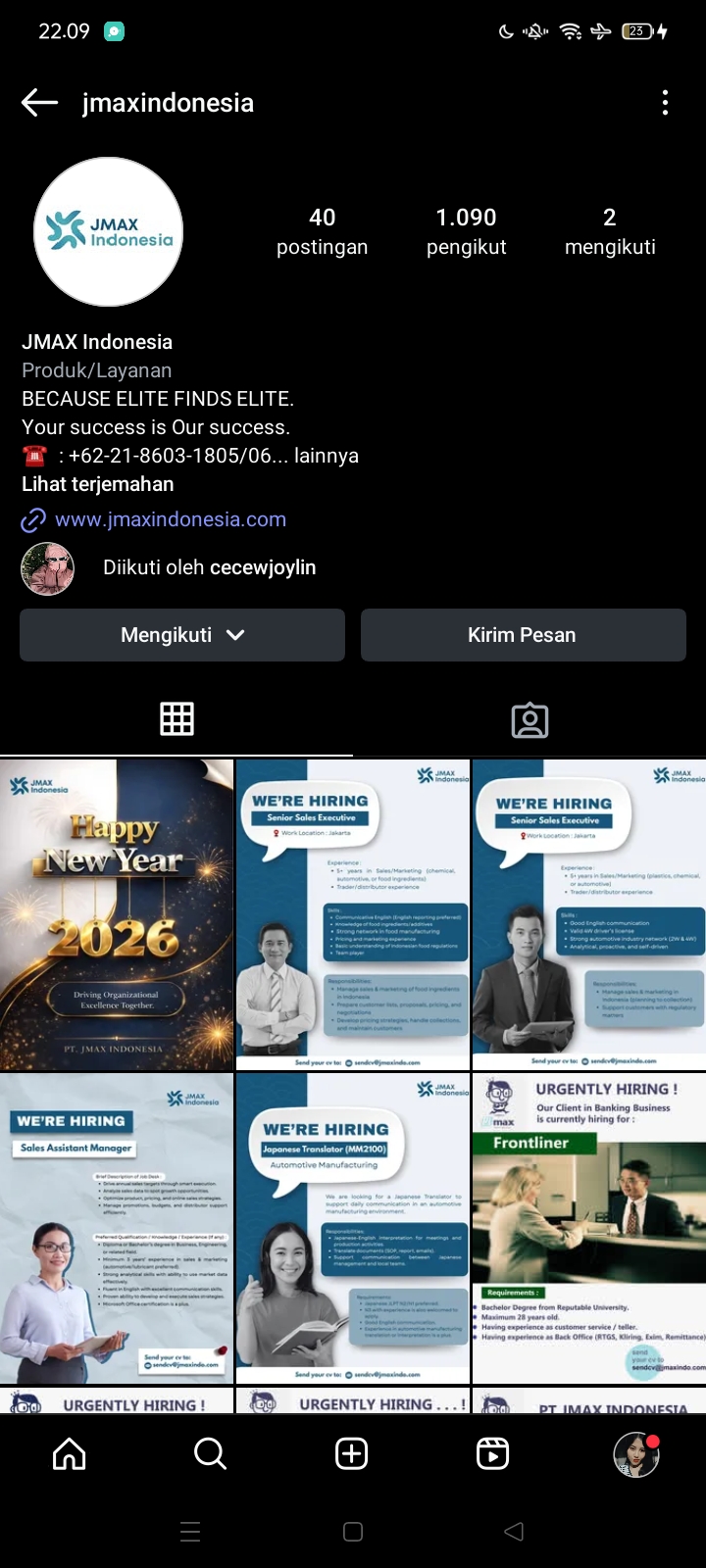Open Mengikuti dropdown button
Image resolution: width=706 pixels, height=1568 pixels.
(182, 635)
